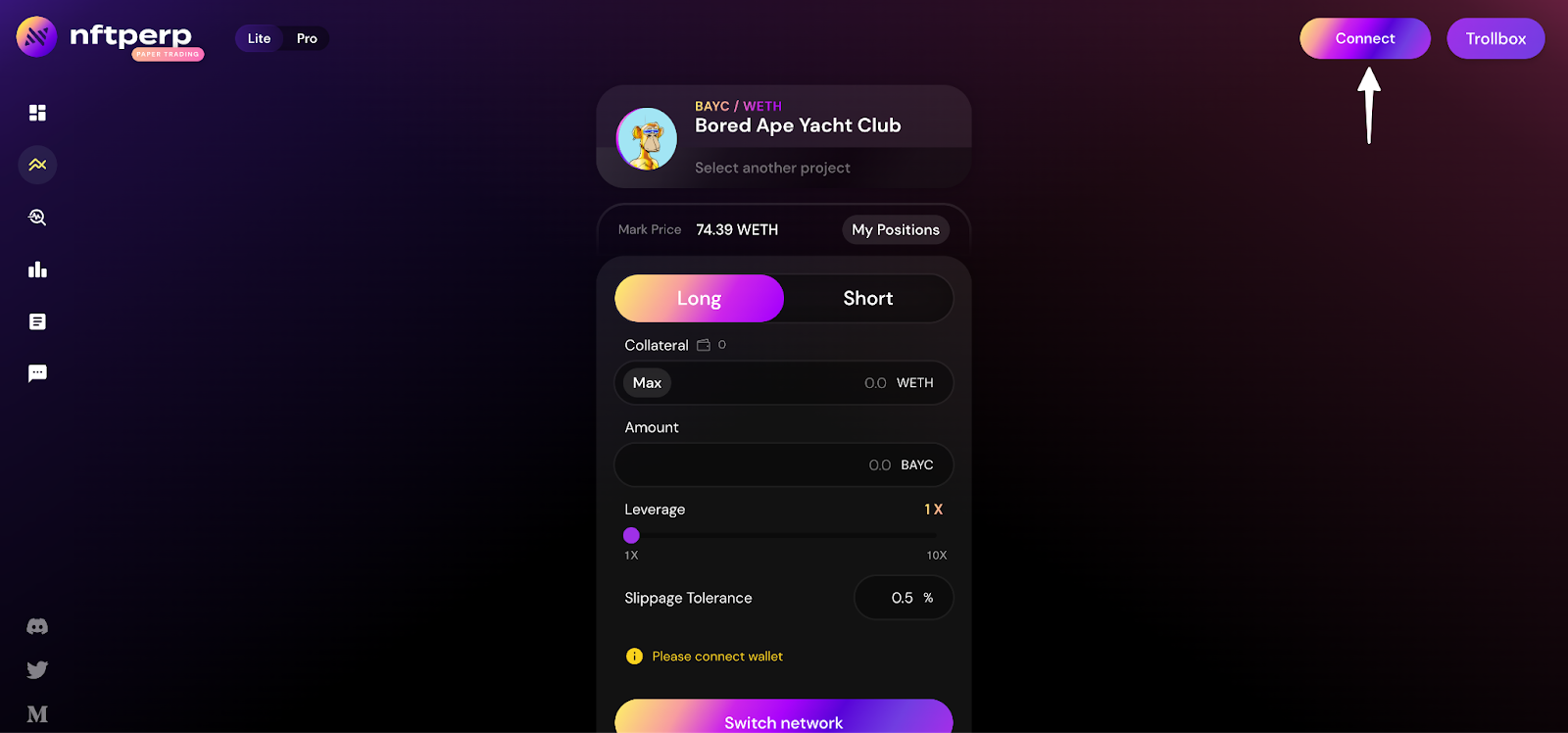
Task: View My Positions
Action: point(895,229)
